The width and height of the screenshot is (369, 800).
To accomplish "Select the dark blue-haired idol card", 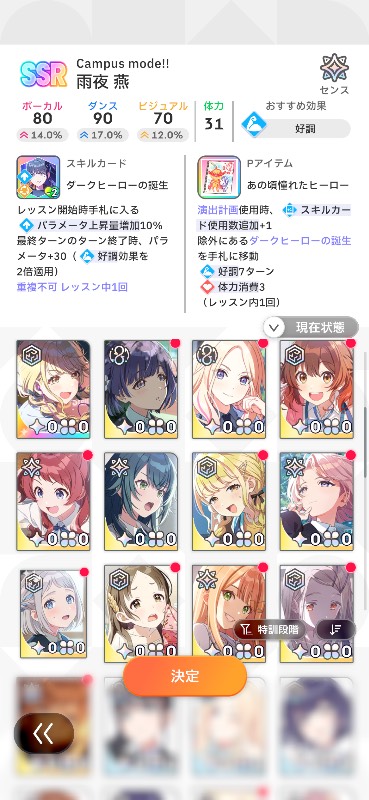I will click(x=141, y=389).
